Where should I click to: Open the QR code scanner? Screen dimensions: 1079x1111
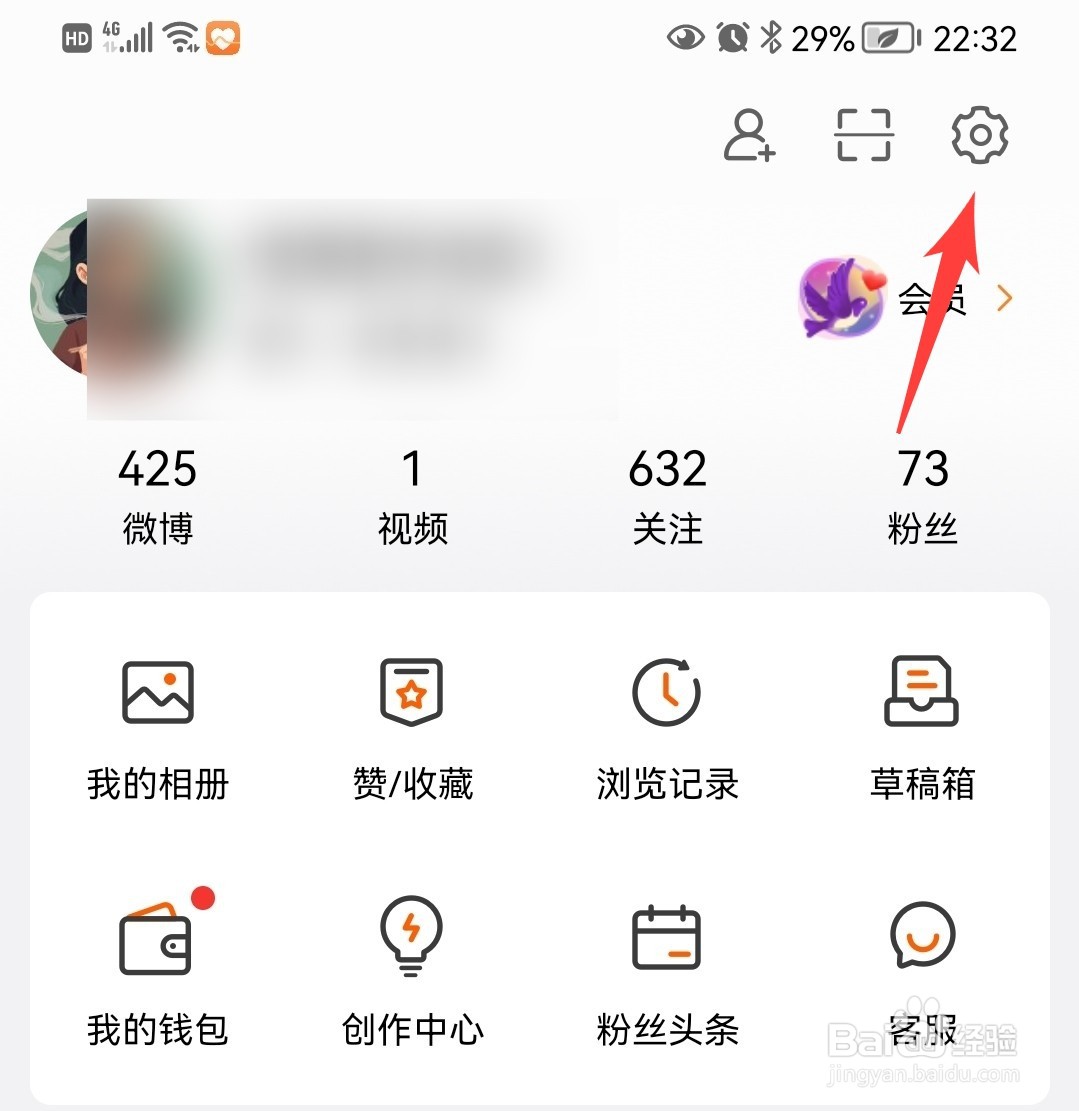tap(862, 135)
